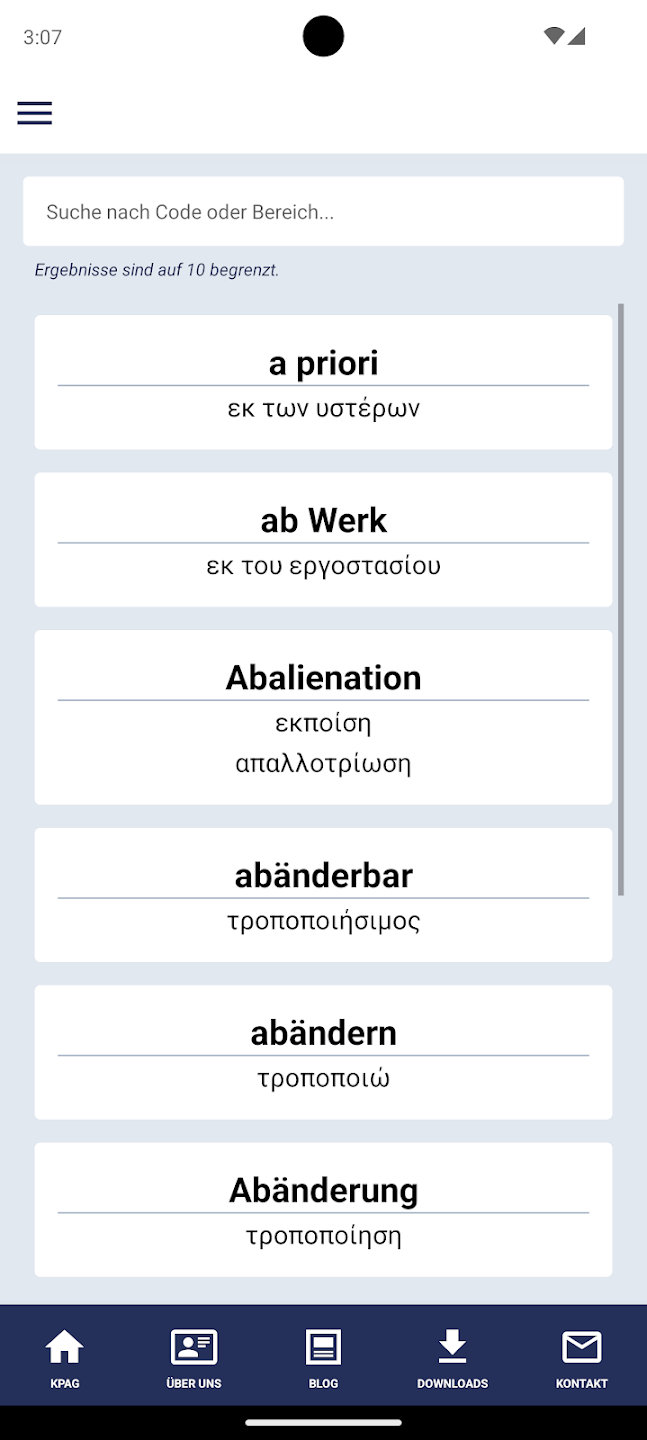Open the Blog tab
This screenshot has width=647, height=1440.
coord(323,1358)
